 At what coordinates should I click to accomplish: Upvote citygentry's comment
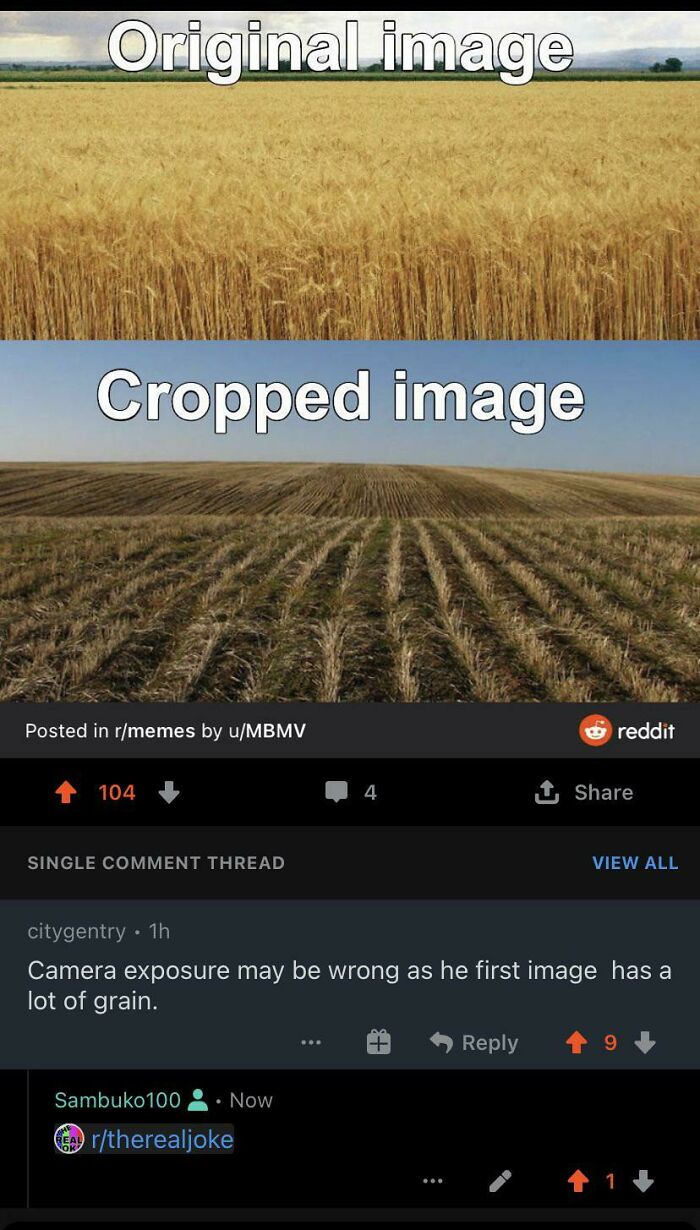pos(576,1043)
